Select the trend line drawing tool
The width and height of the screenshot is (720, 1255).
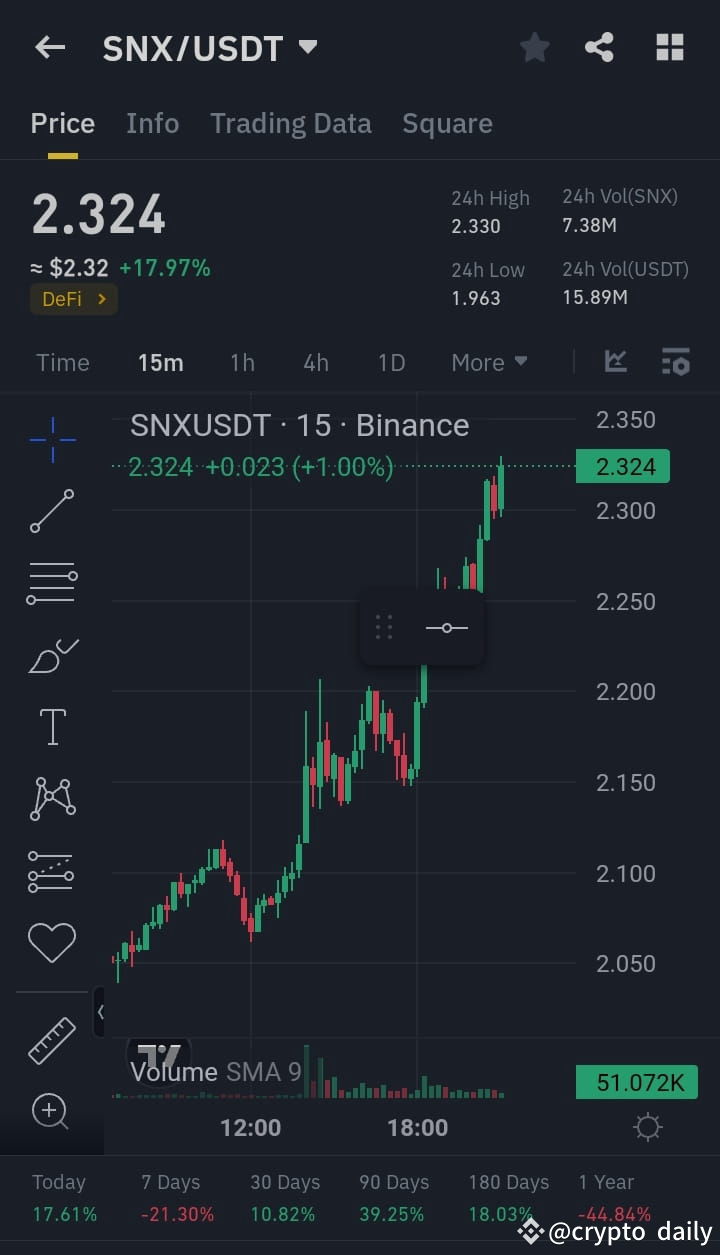52,512
